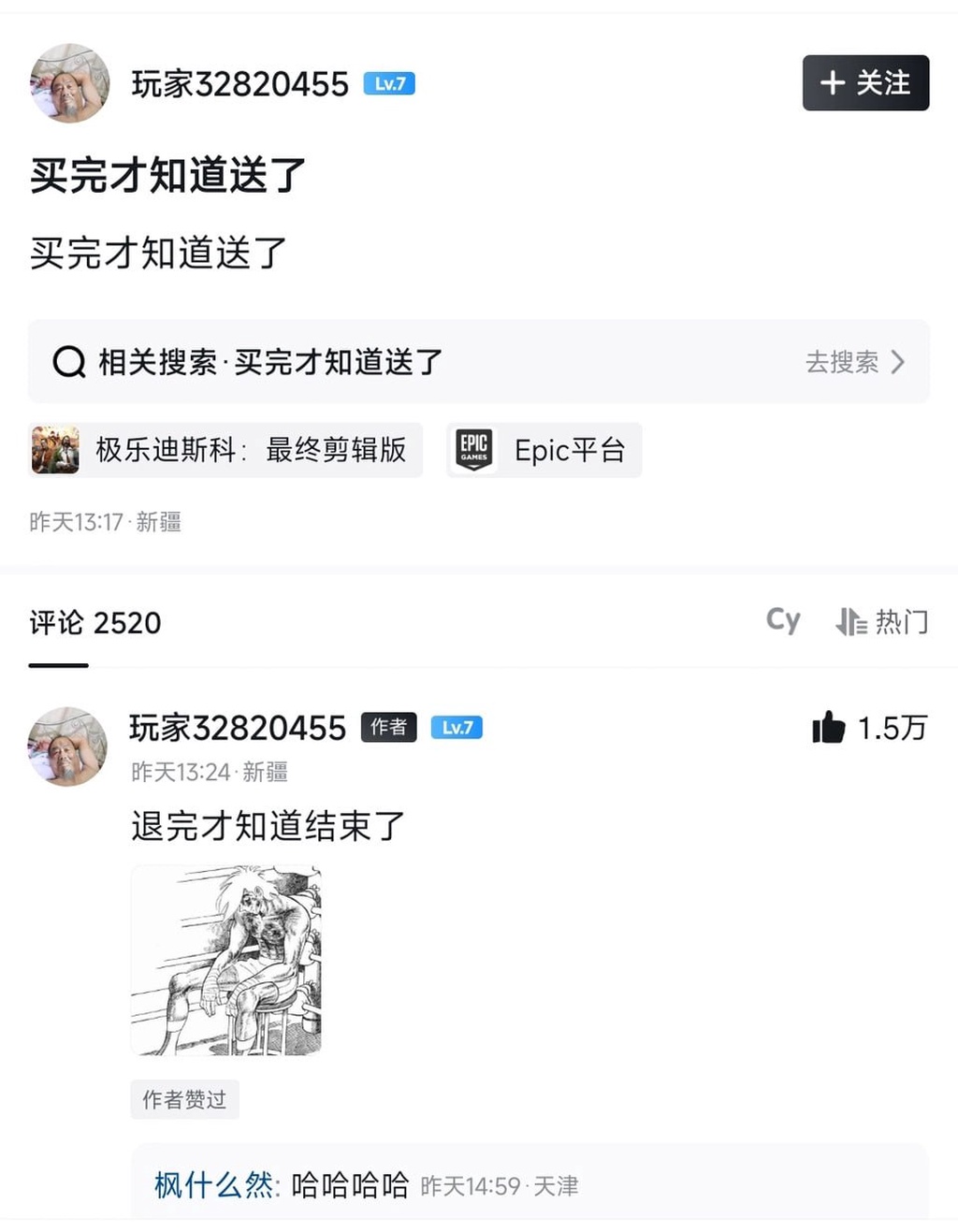The height and width of the screenshot is (1232, 958).
Task: View the manga image in the comment
Action: (226, 961)
